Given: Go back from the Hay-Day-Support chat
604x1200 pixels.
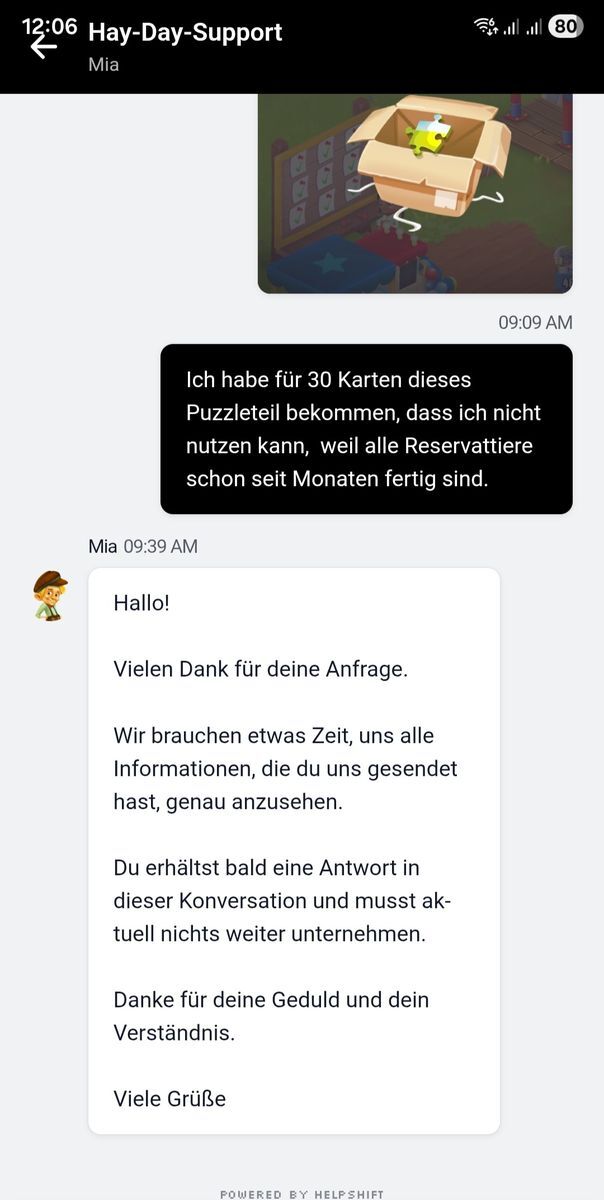Looking at the screenshot, I should point(43,47).
